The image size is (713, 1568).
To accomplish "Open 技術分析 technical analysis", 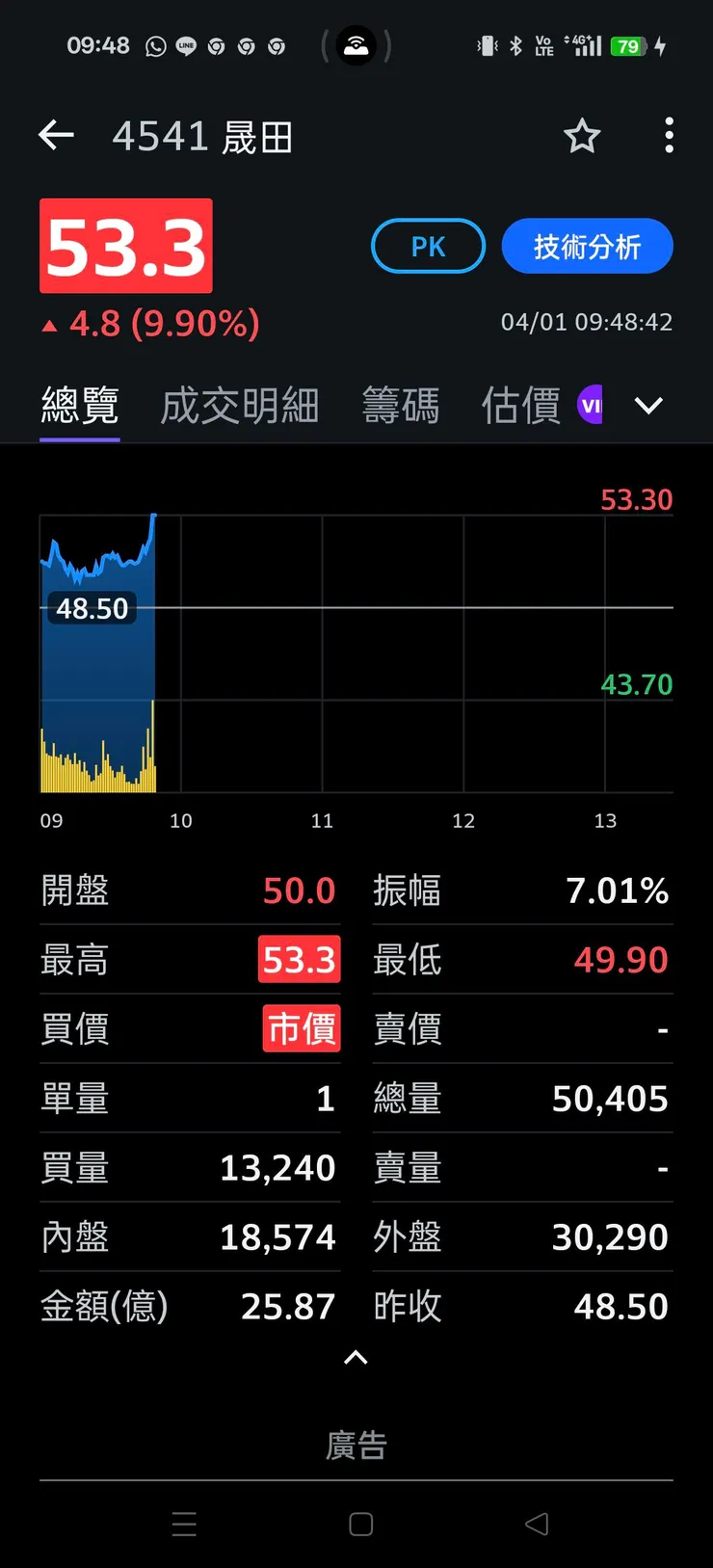I will [x=587, y=246].
